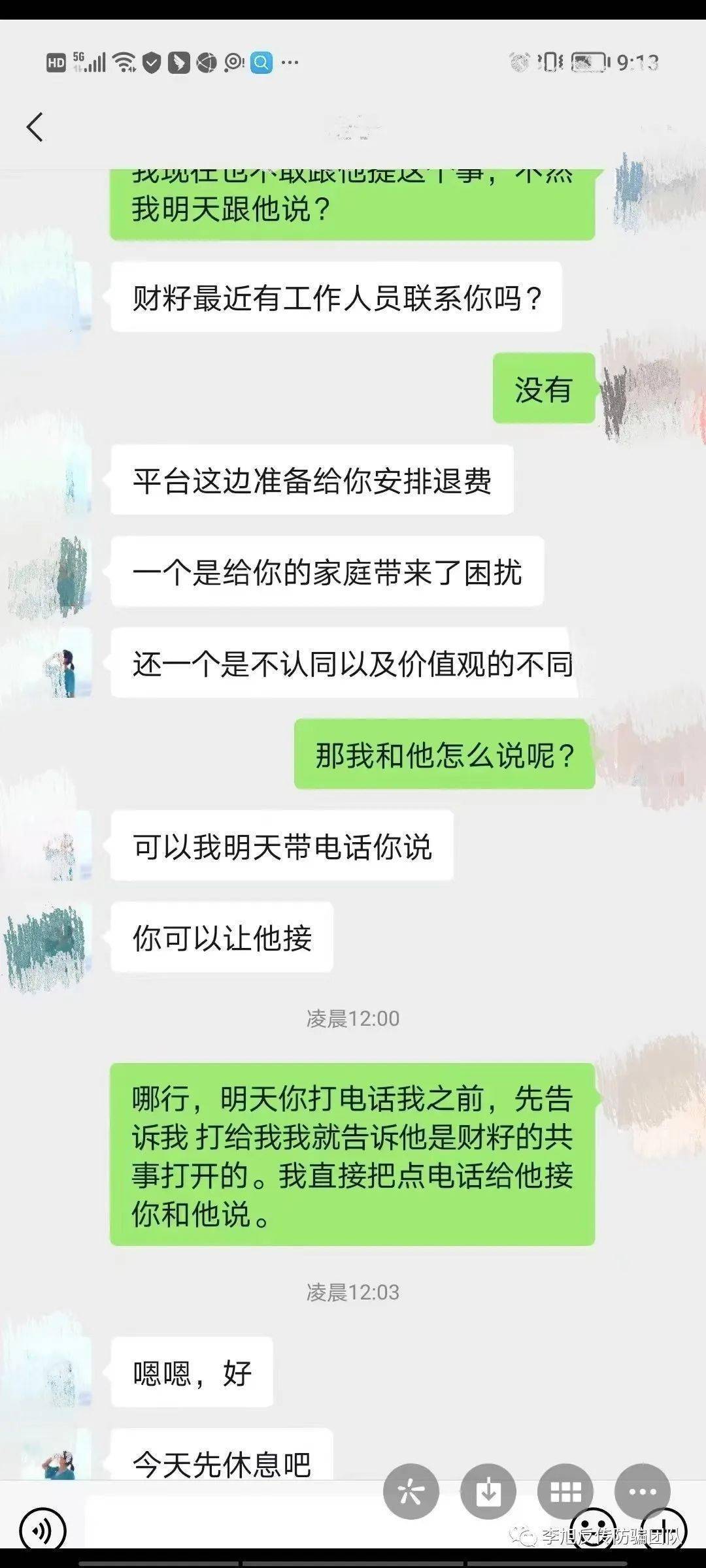Expand the clock alarm indicator
This screenshot has width=706, height=1568.
pos(518,61)
